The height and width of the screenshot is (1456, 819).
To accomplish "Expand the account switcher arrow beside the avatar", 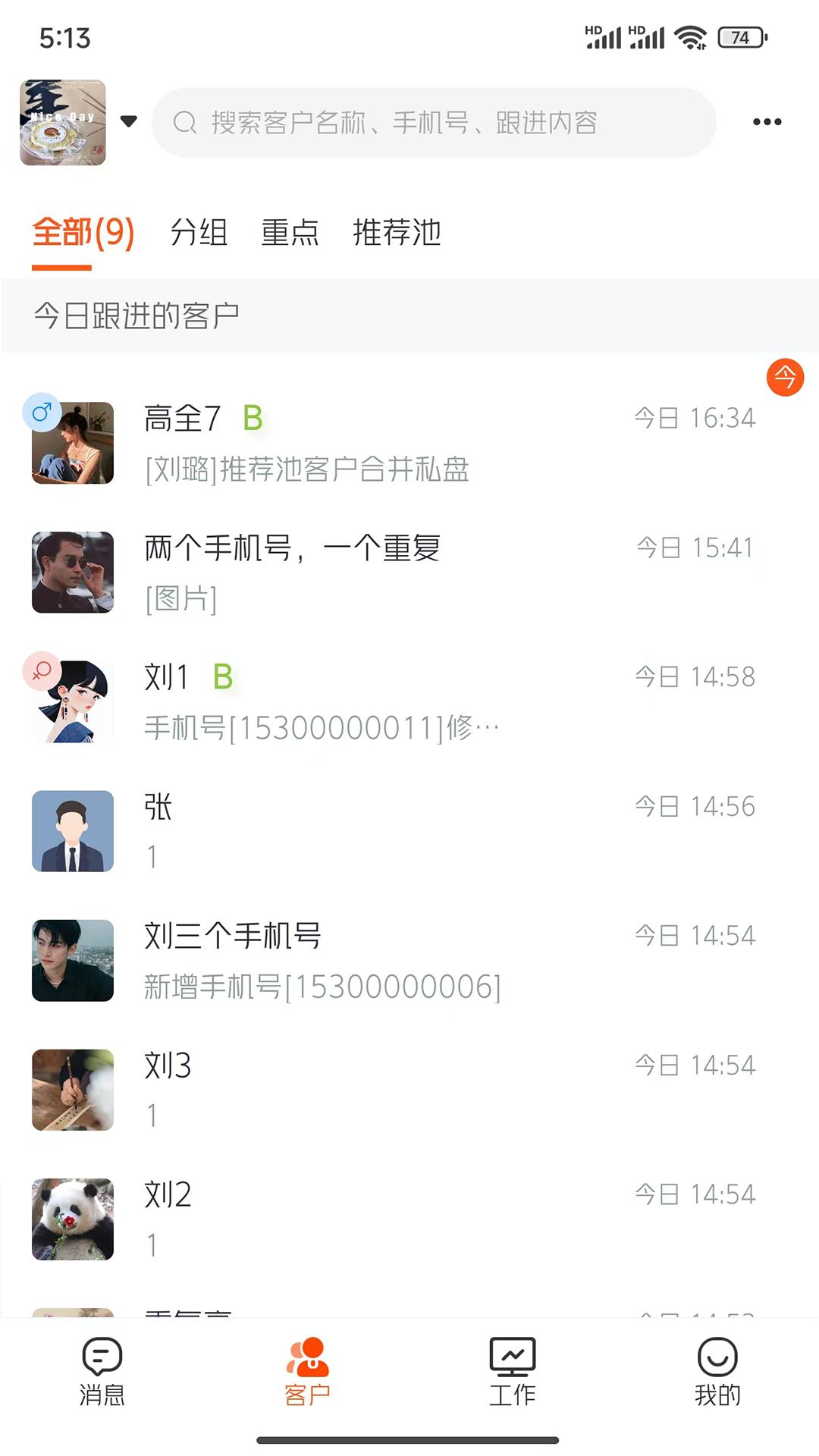I will (x=129, y=121).
